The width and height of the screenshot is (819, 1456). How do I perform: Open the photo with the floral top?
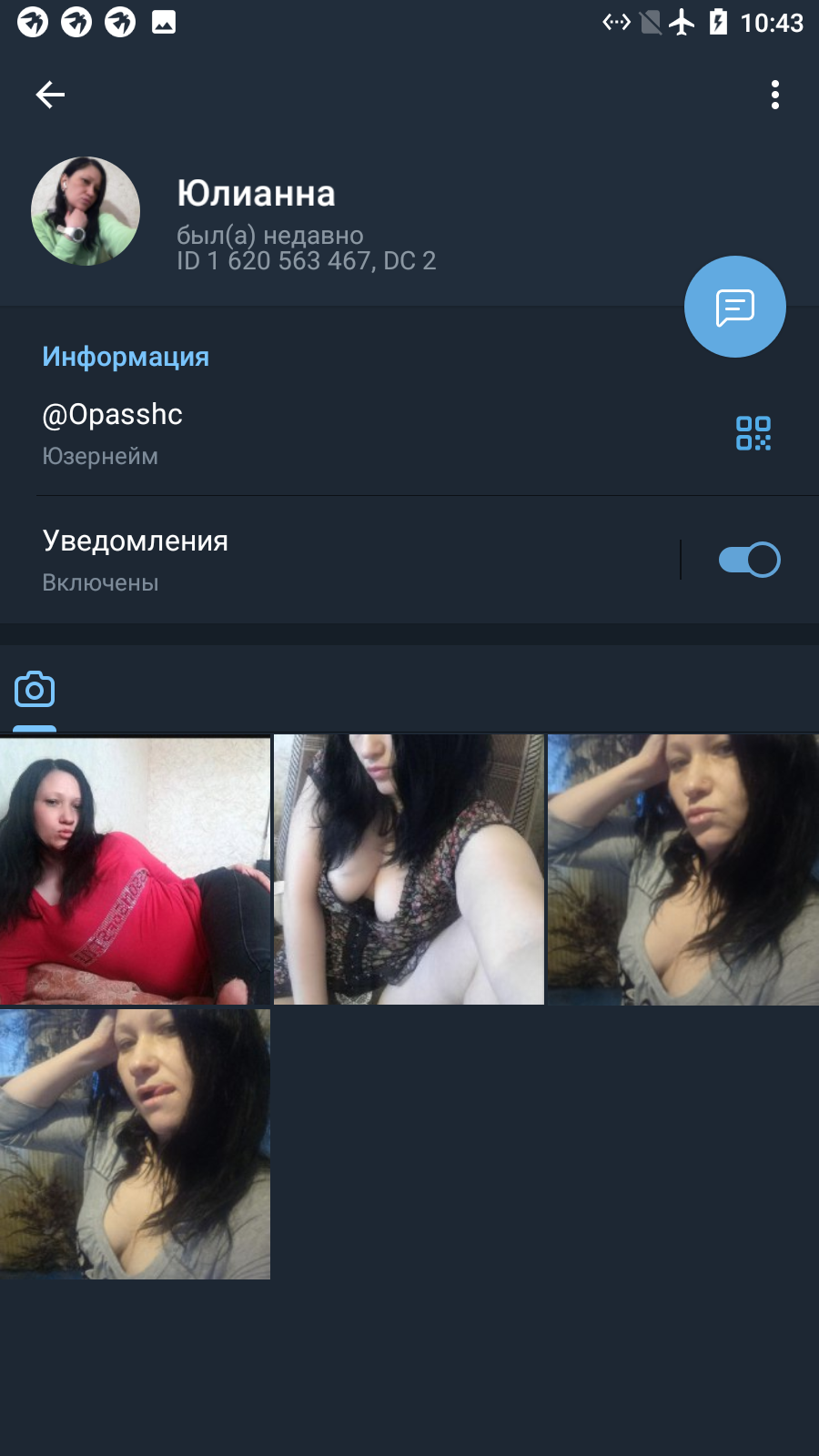(x=409, y=870)
